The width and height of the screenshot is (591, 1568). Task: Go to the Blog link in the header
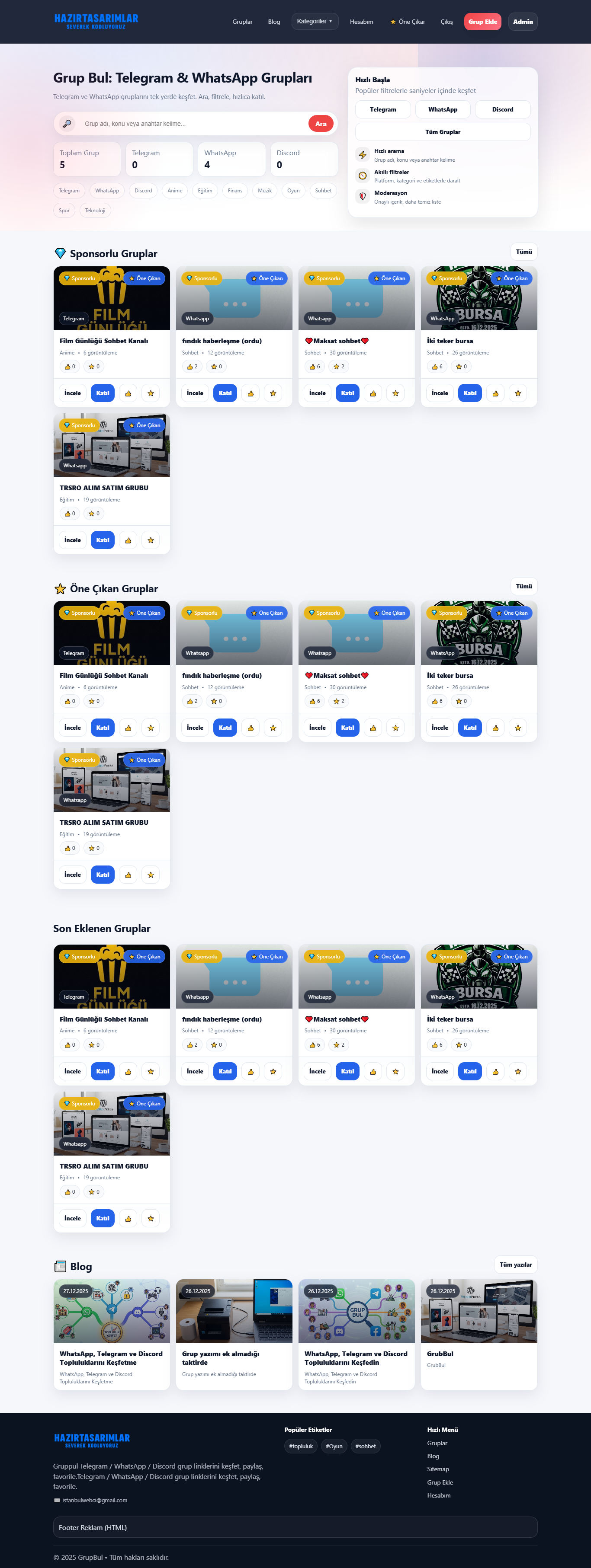[273, 22]
